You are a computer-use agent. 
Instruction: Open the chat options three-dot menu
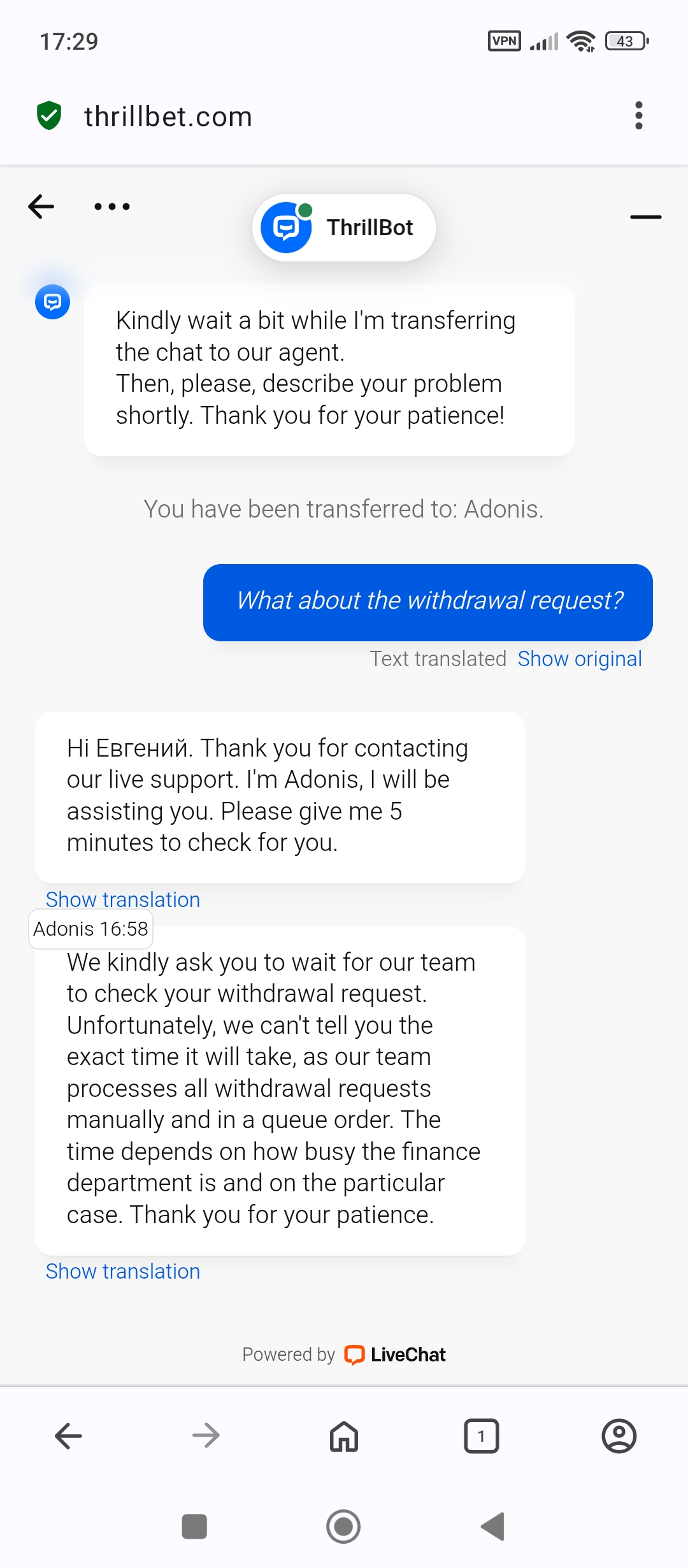pyautogui.click(x=112, y=207)
